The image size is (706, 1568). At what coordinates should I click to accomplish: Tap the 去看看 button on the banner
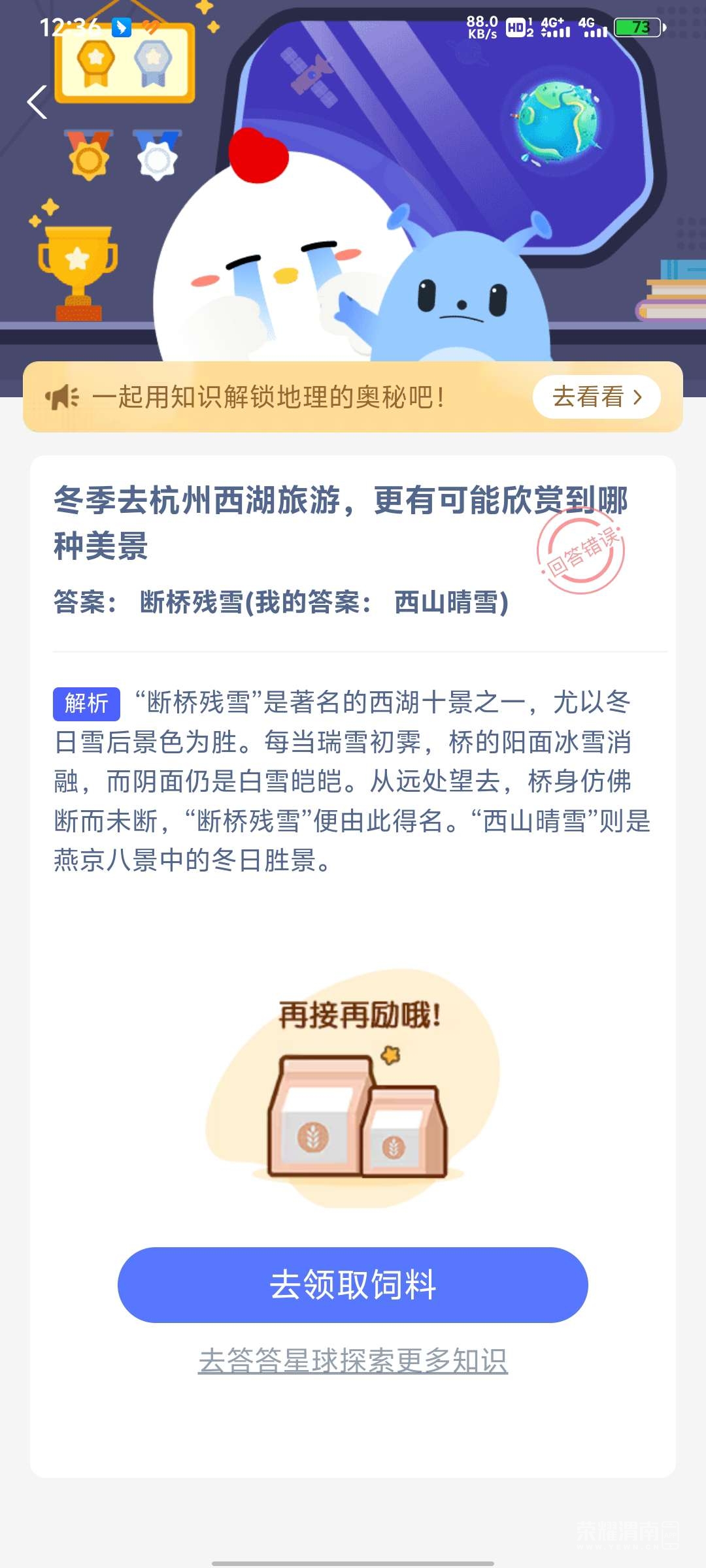click(x=596, y=397)
